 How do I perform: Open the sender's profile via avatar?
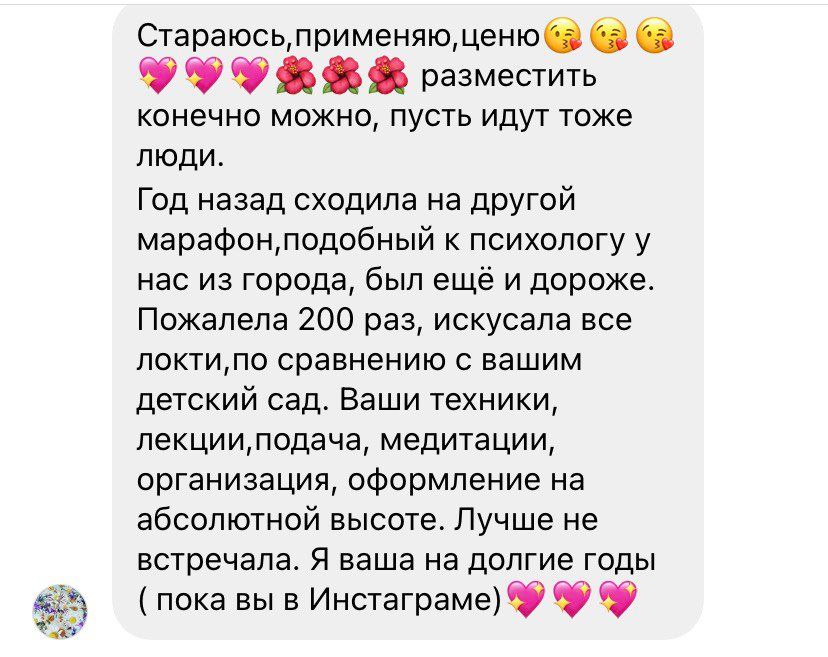[62, 612]
